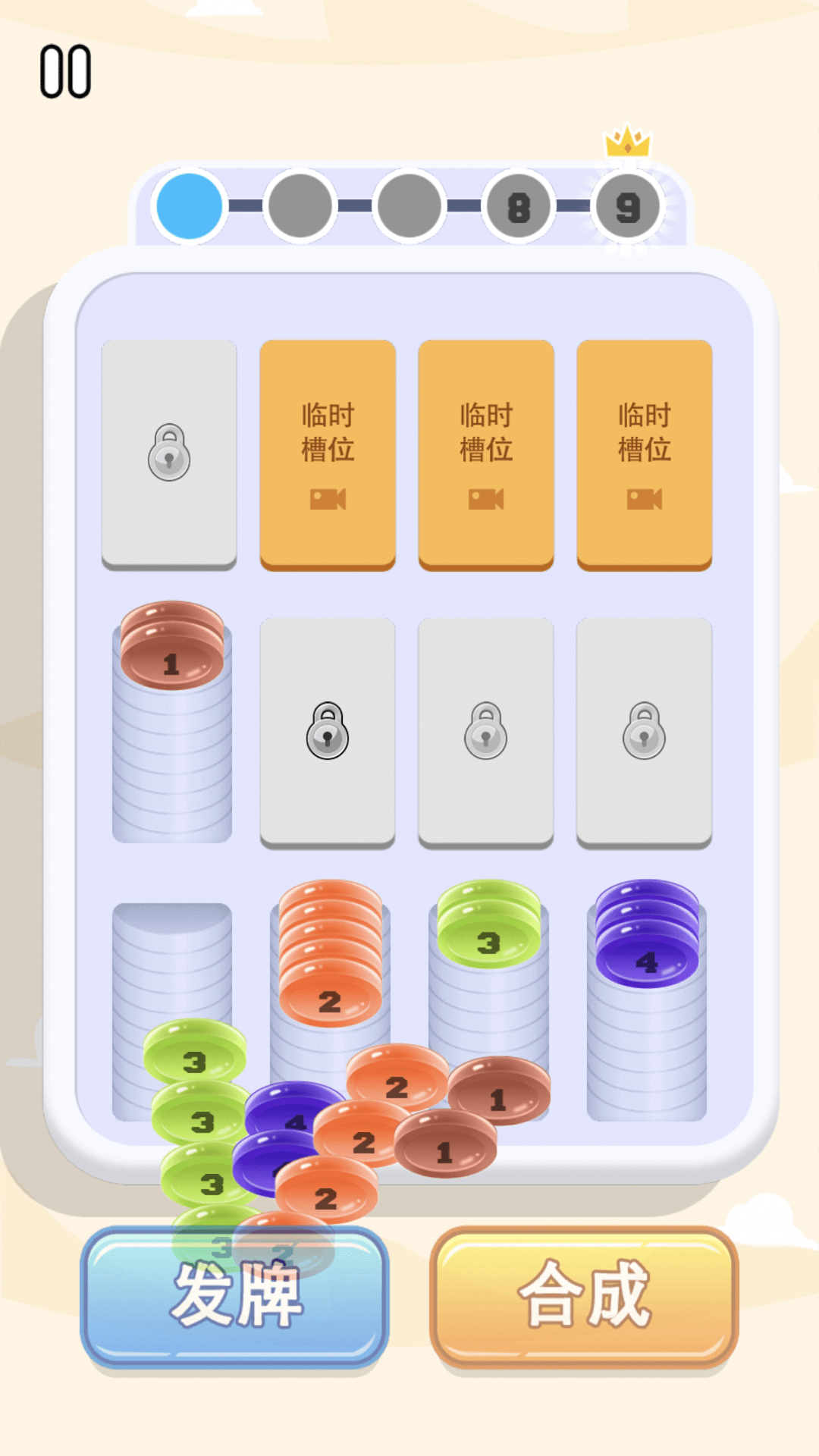Viewport: 819px width, 1456px height.
Task: Pause the game from the top corner
Action: click(x=65, y=72)
